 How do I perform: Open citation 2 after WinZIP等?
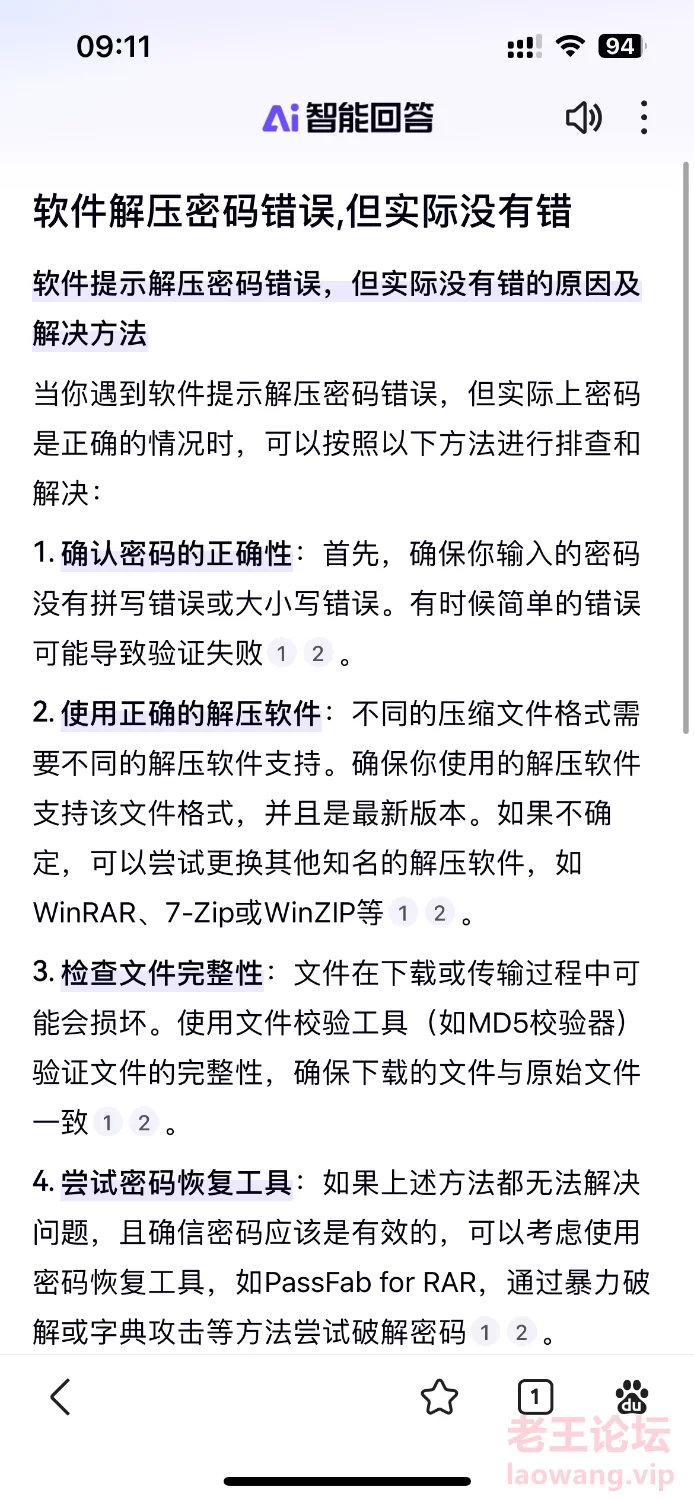[439, 912]
